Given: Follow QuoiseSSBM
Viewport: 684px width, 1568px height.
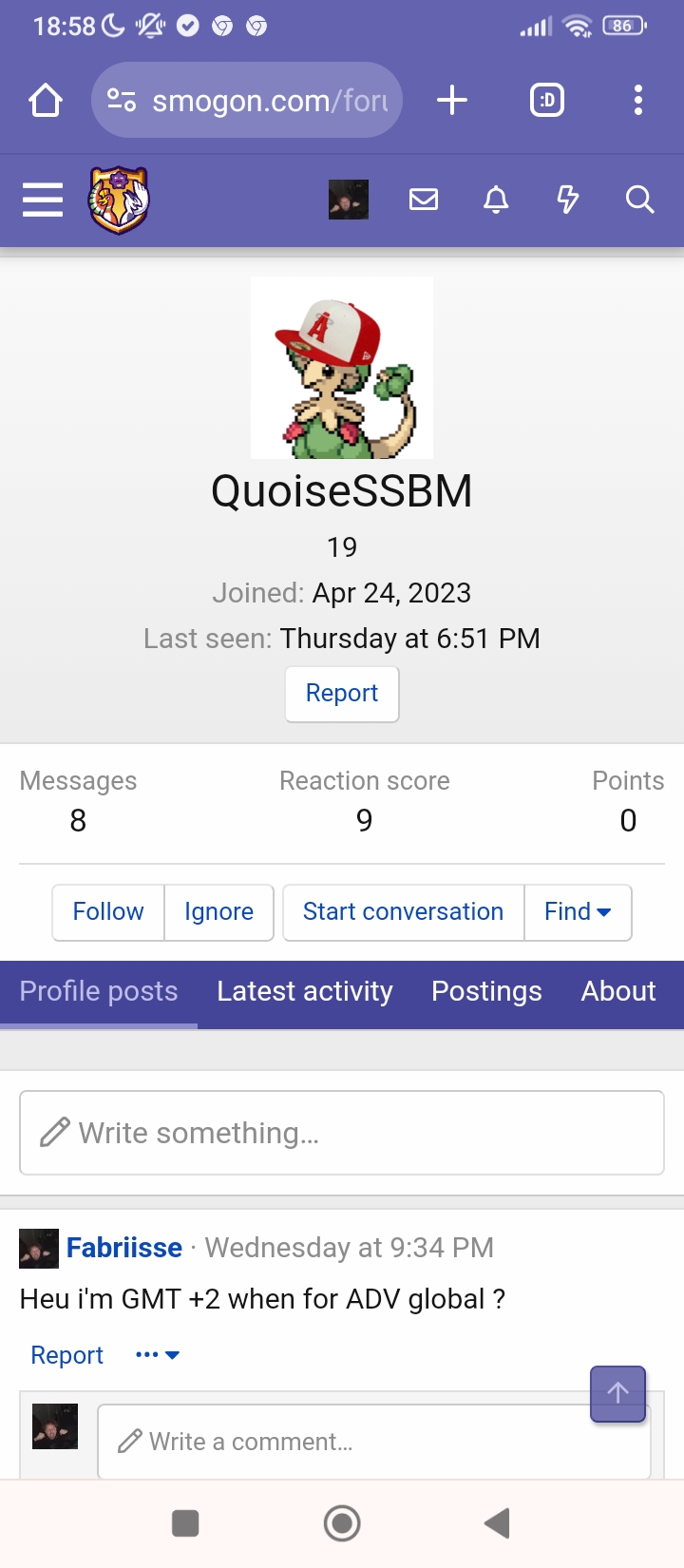Looking at the screenshot, I should (108, 912).
